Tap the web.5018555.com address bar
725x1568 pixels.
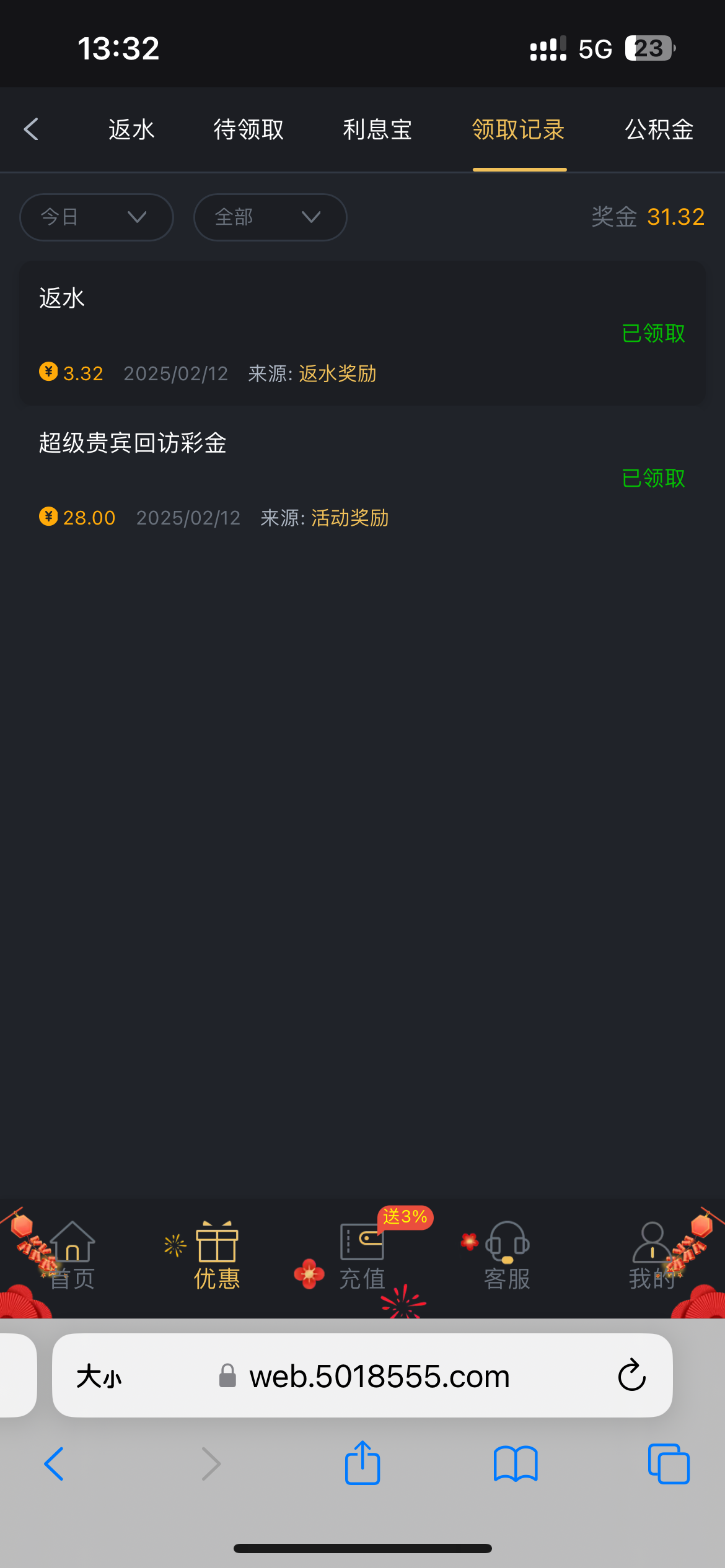coord(378,1376)
